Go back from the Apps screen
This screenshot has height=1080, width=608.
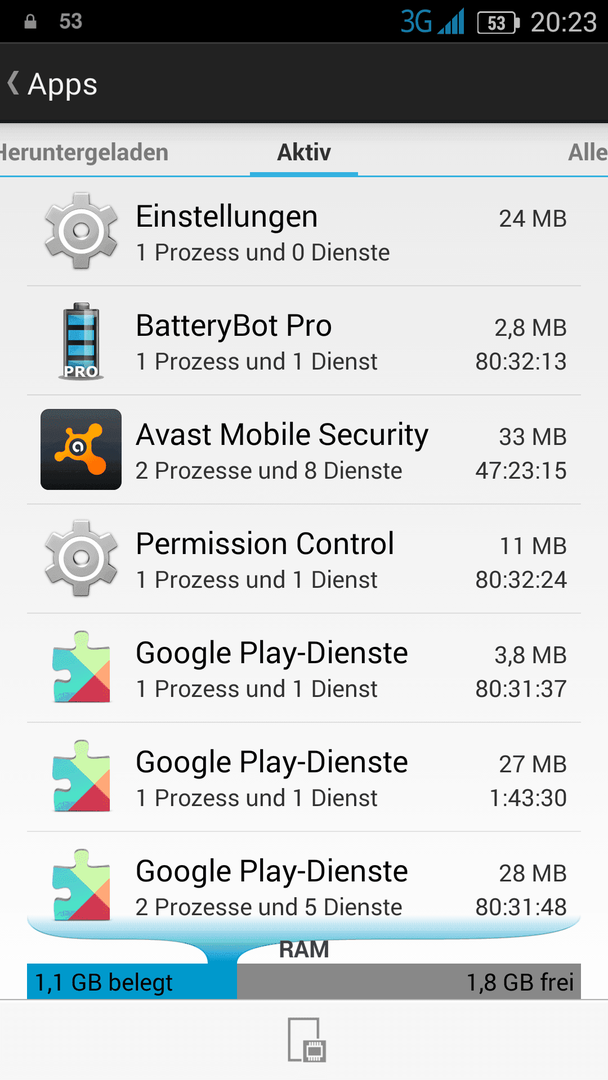[x=52, y=84]
